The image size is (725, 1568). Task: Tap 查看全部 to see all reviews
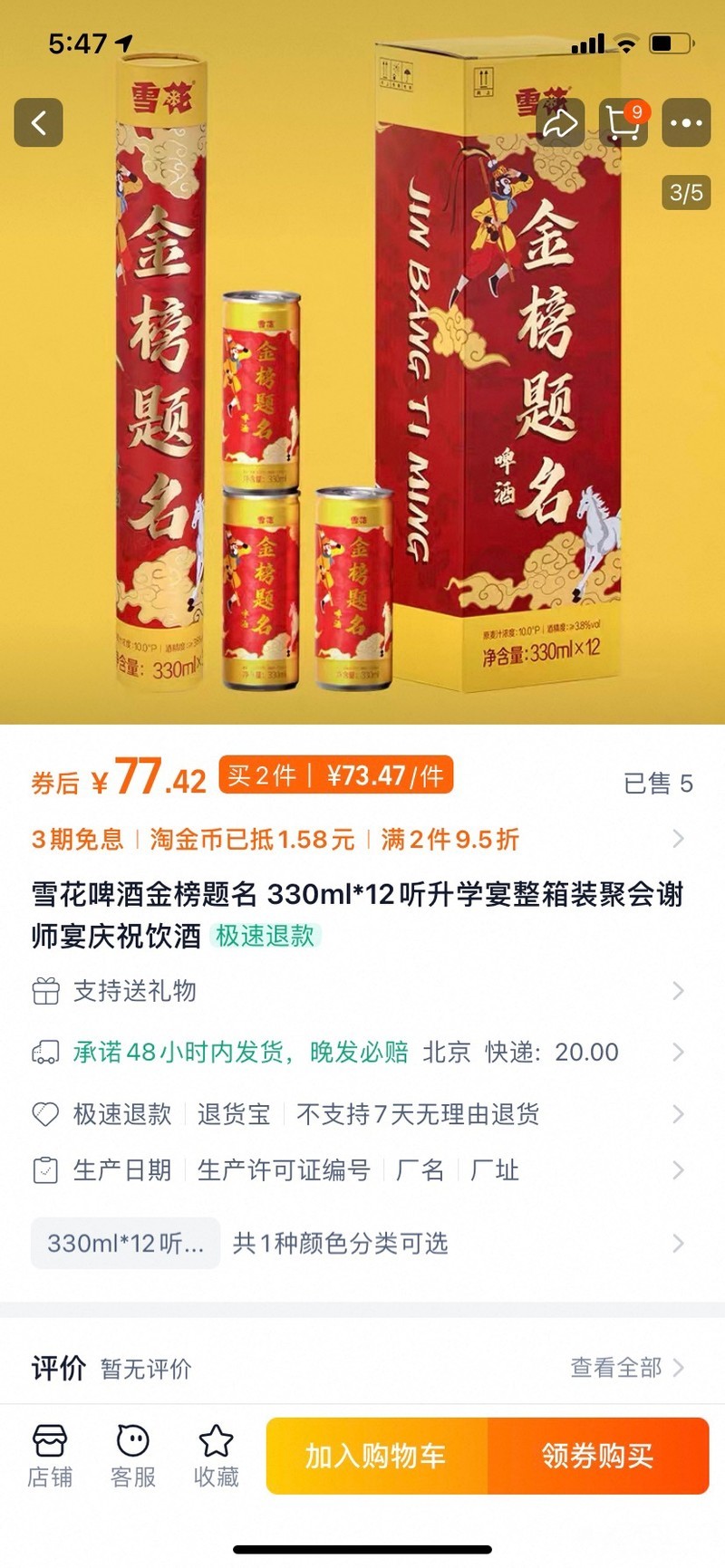625,1368
